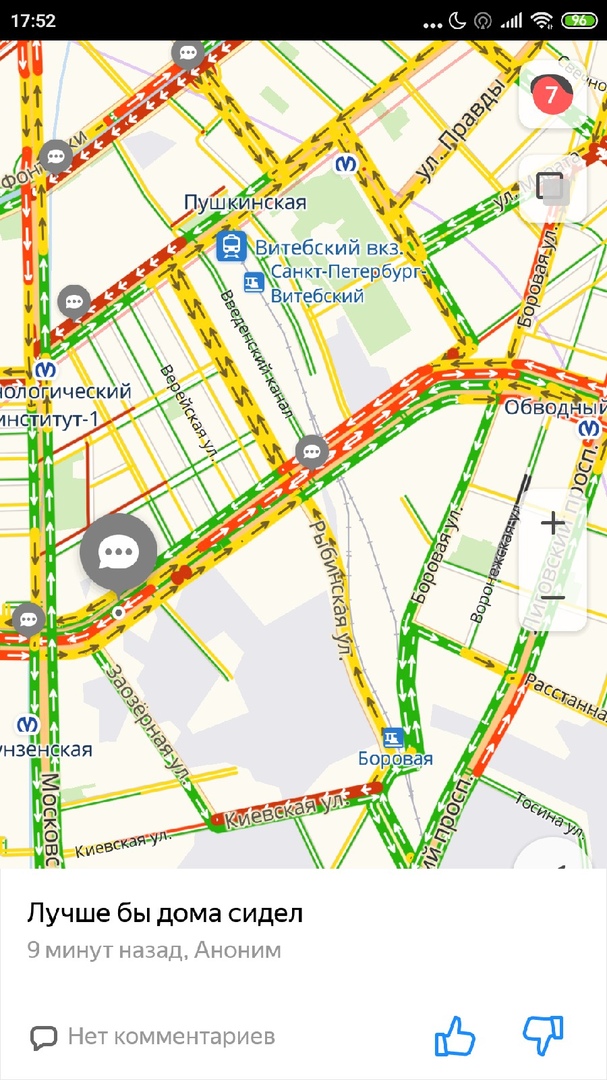Like the comment with thumbs up

coord(455,1036)
